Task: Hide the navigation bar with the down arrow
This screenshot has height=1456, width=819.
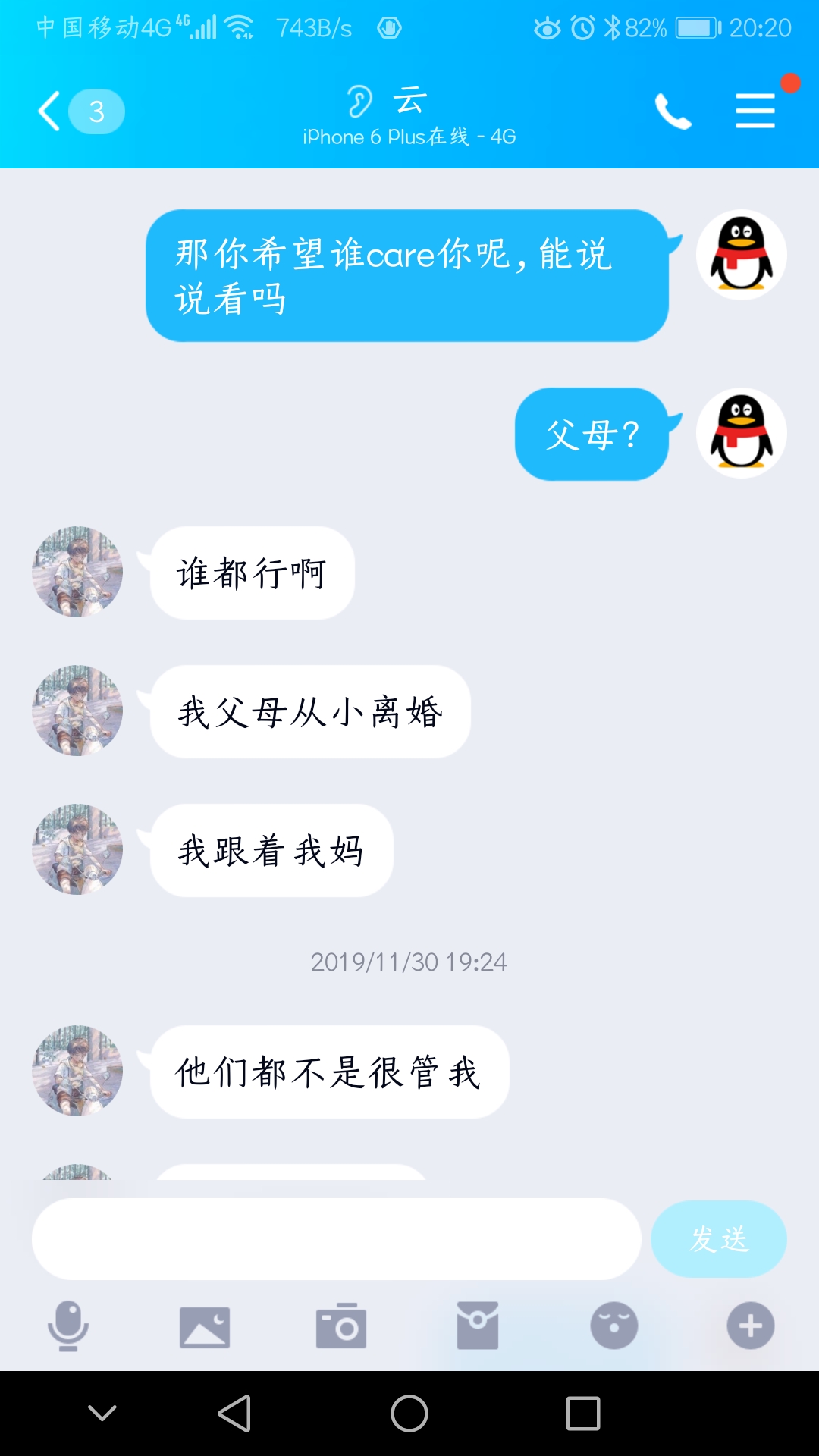Action: (x=102, y=1413)
